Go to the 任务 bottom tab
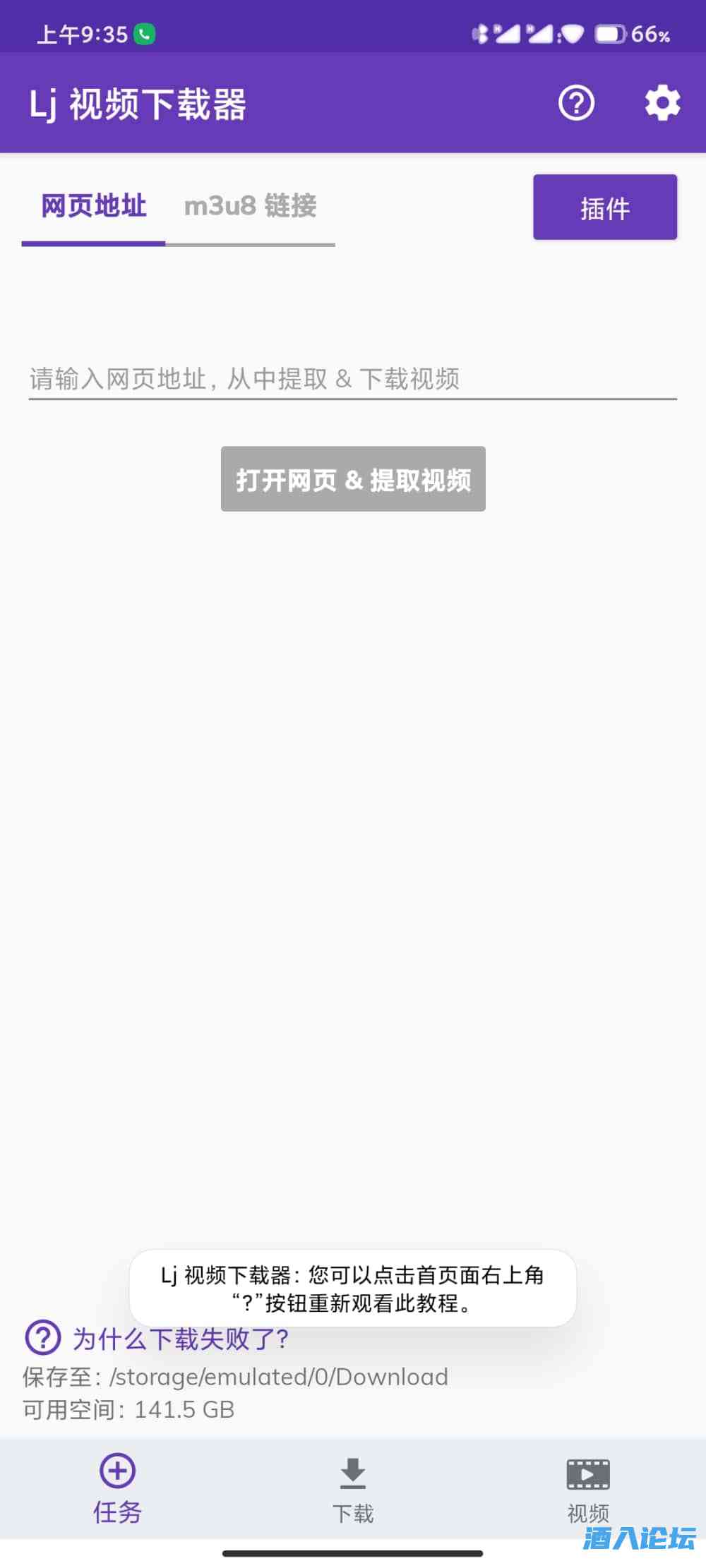The width and height of the screenshot is (706, 1568). tap(117, 1488)
